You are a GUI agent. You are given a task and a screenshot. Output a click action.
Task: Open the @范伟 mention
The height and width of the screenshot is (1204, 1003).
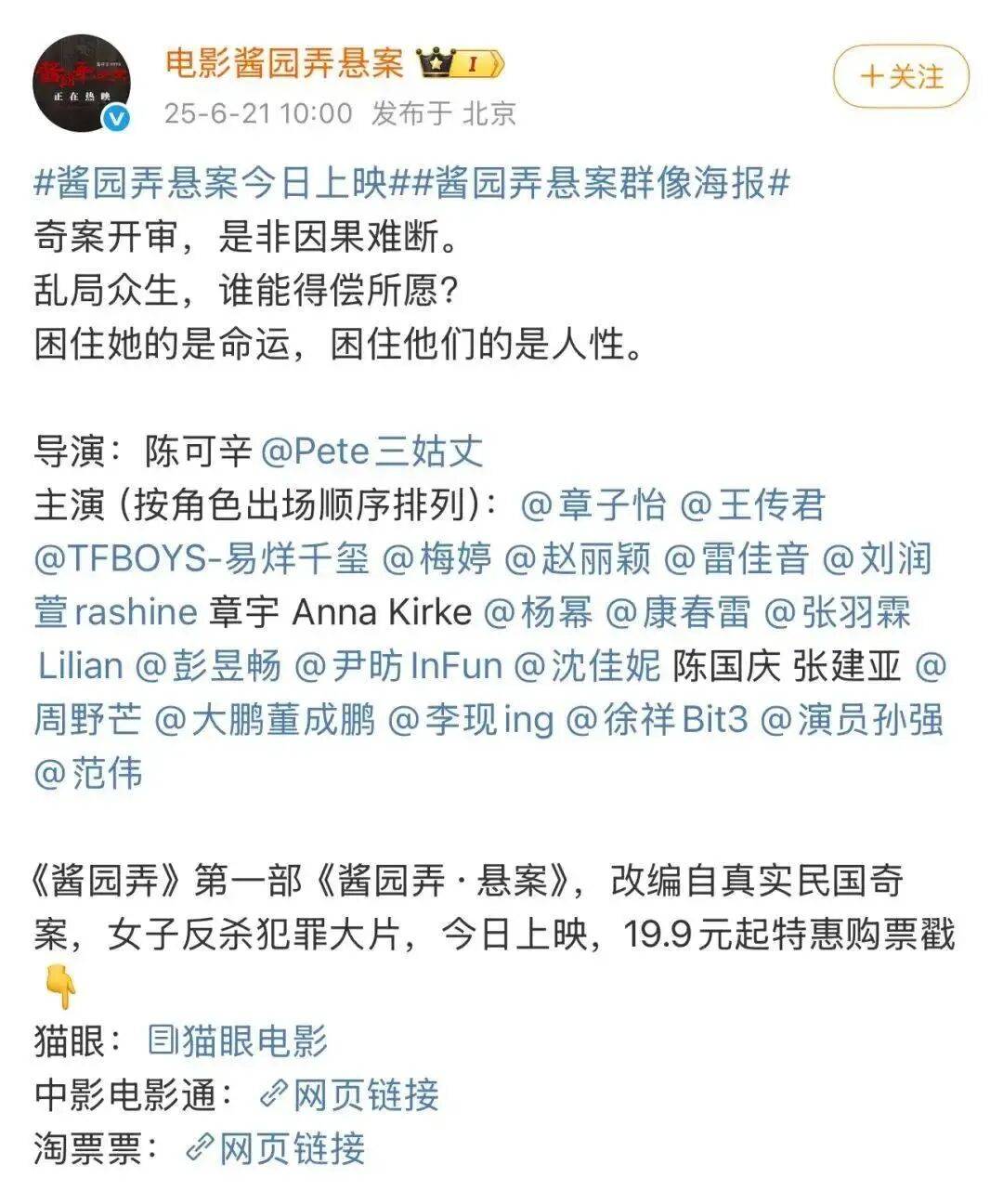coord(88,773)
